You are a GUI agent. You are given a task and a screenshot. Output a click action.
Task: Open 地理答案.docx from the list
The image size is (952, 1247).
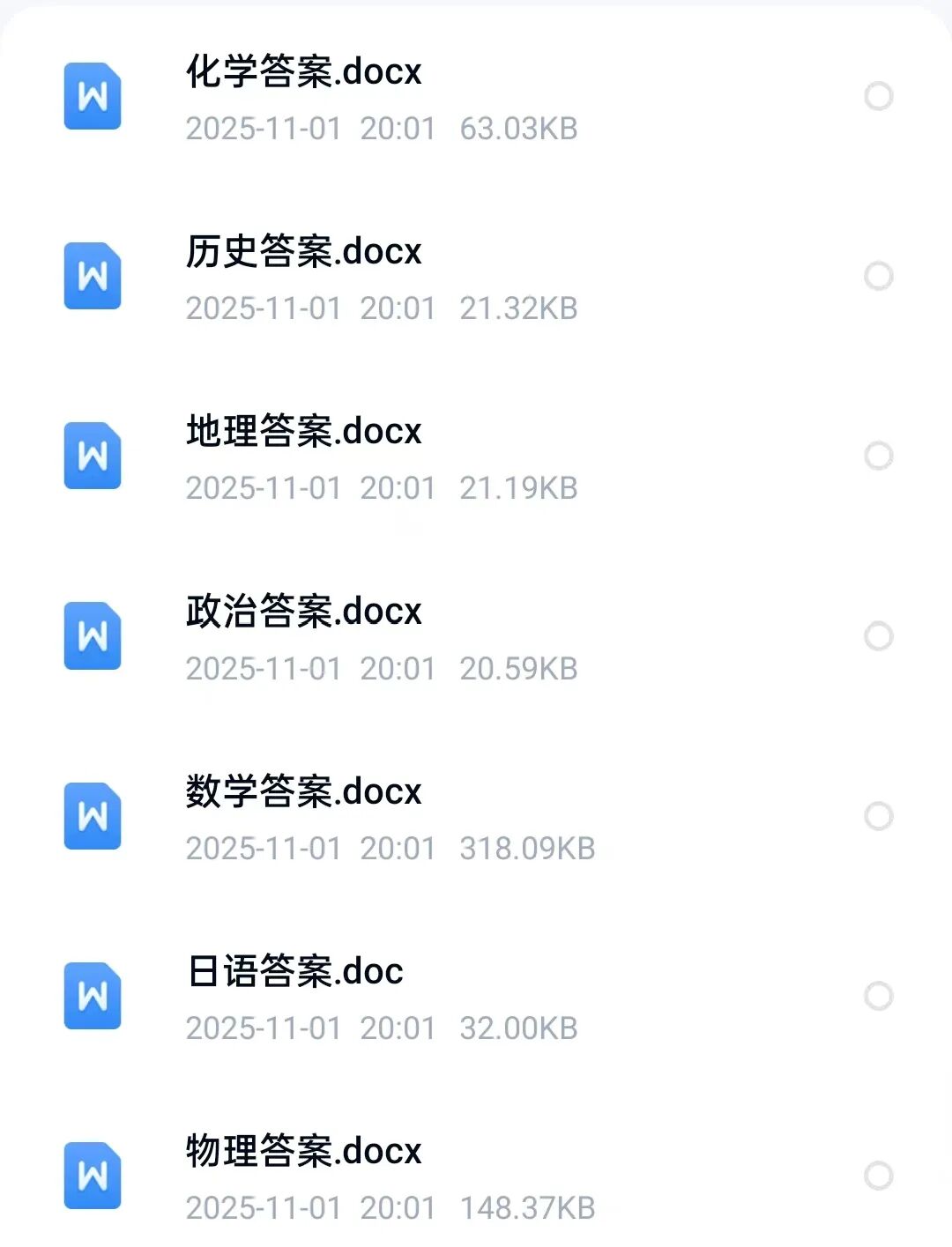(x=303, y=432)
